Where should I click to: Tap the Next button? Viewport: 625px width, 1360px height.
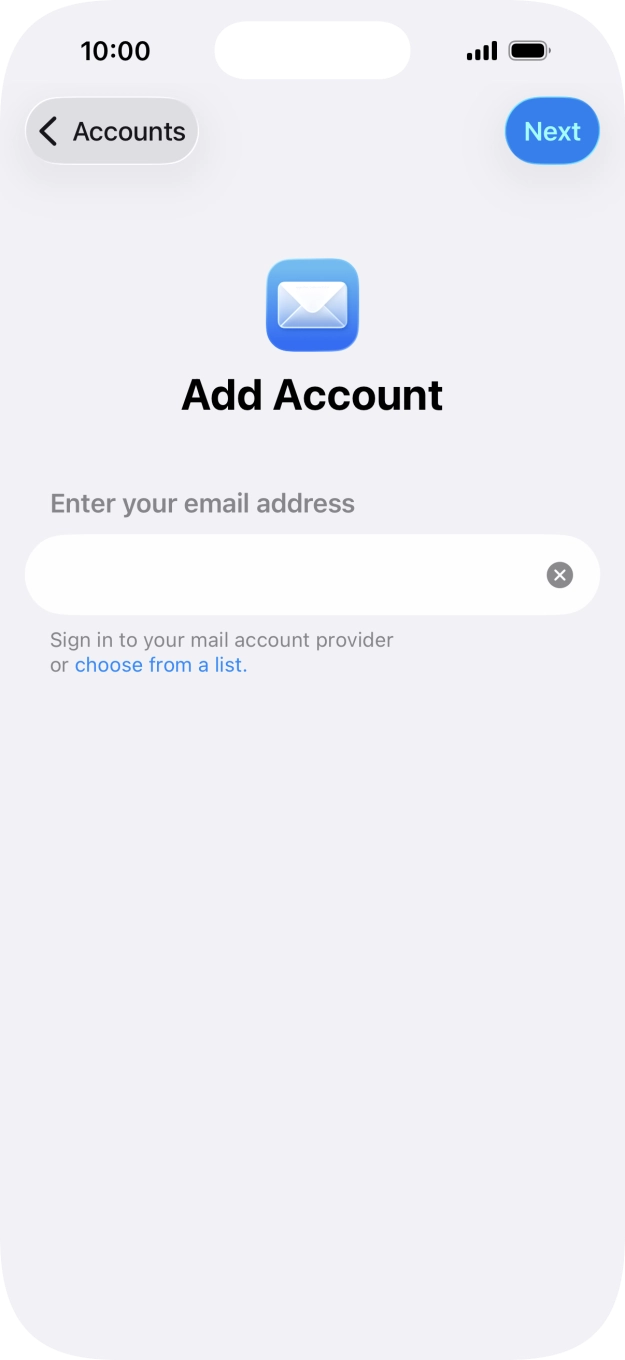pos(552,131)
